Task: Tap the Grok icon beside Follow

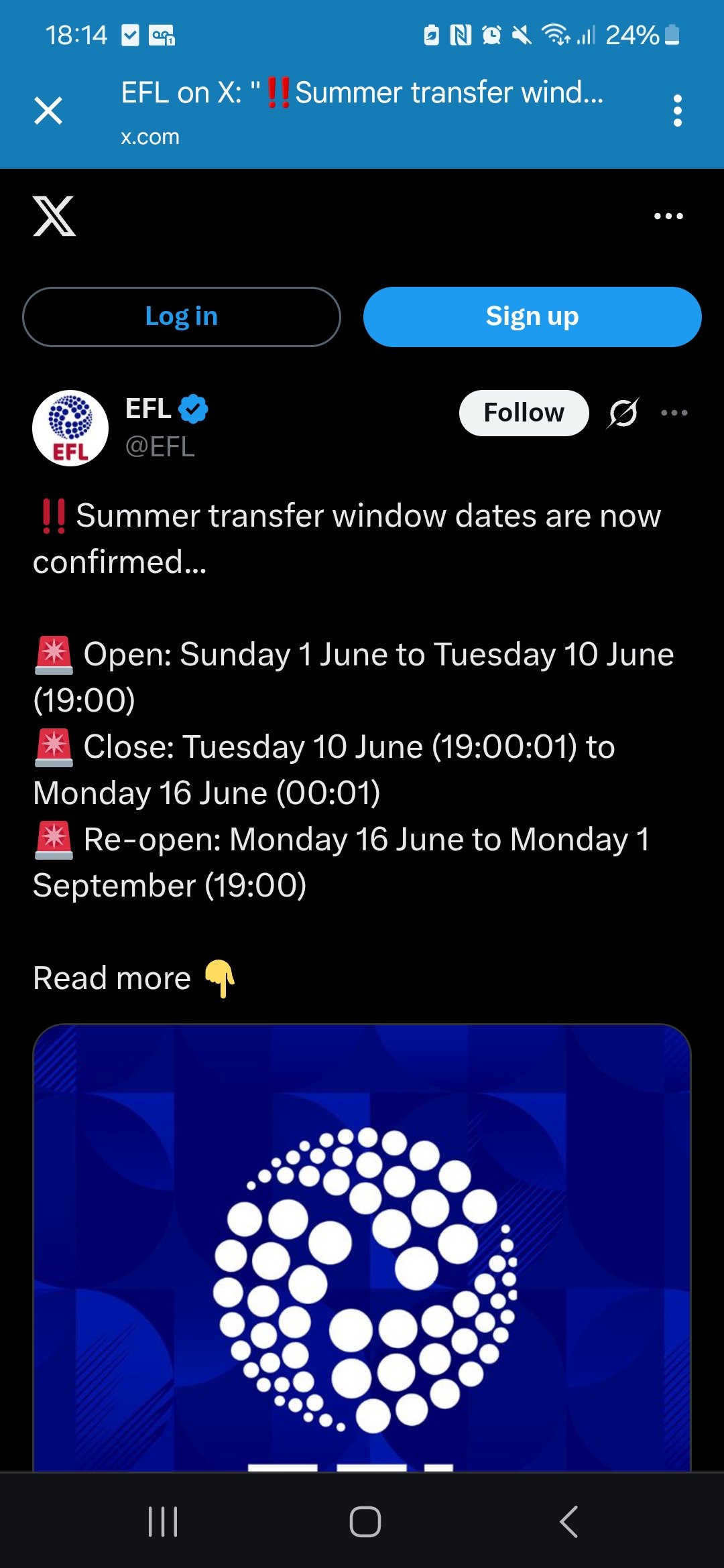Action: point(623,413)
